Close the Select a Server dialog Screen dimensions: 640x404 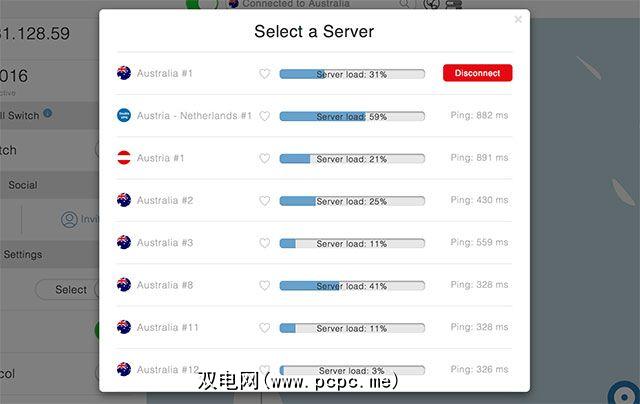pyautogui.click(x=517, y=19)
